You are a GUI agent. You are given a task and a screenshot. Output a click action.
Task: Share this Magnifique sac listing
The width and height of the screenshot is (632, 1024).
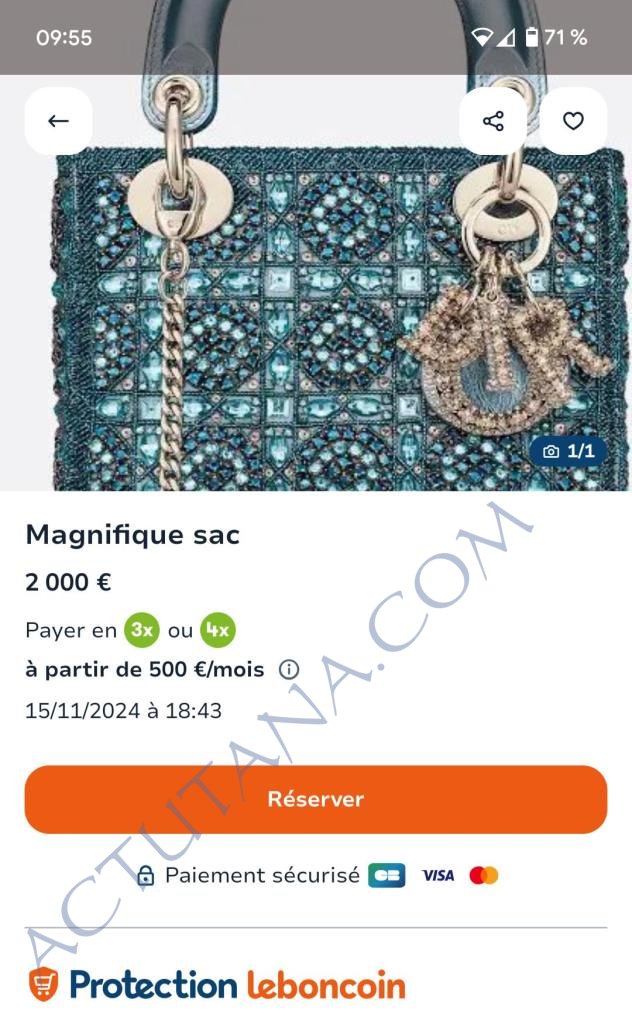pos(492,121)
